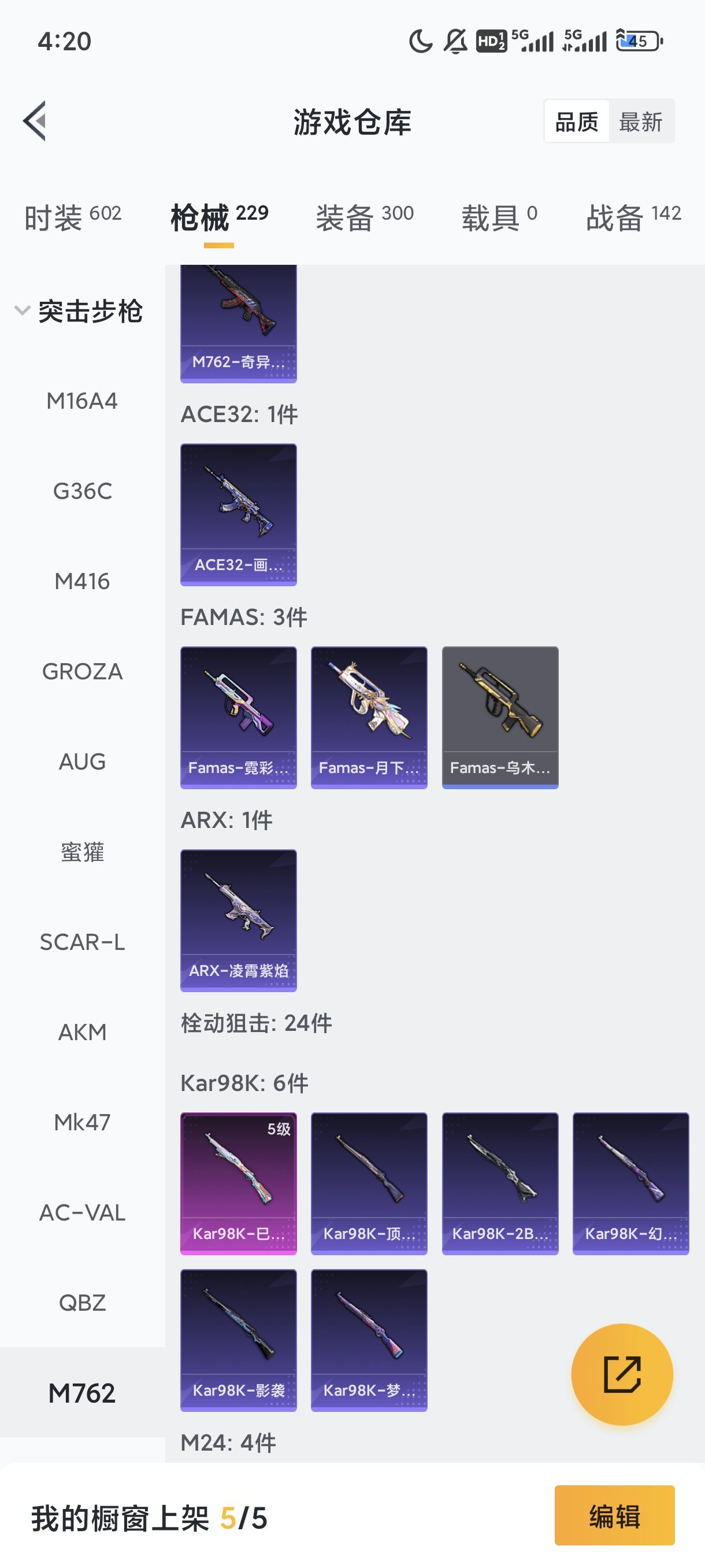Open the Kar98K-影袭 skin card
The height and width of the screenshot is (1568, 705).
239,1340
